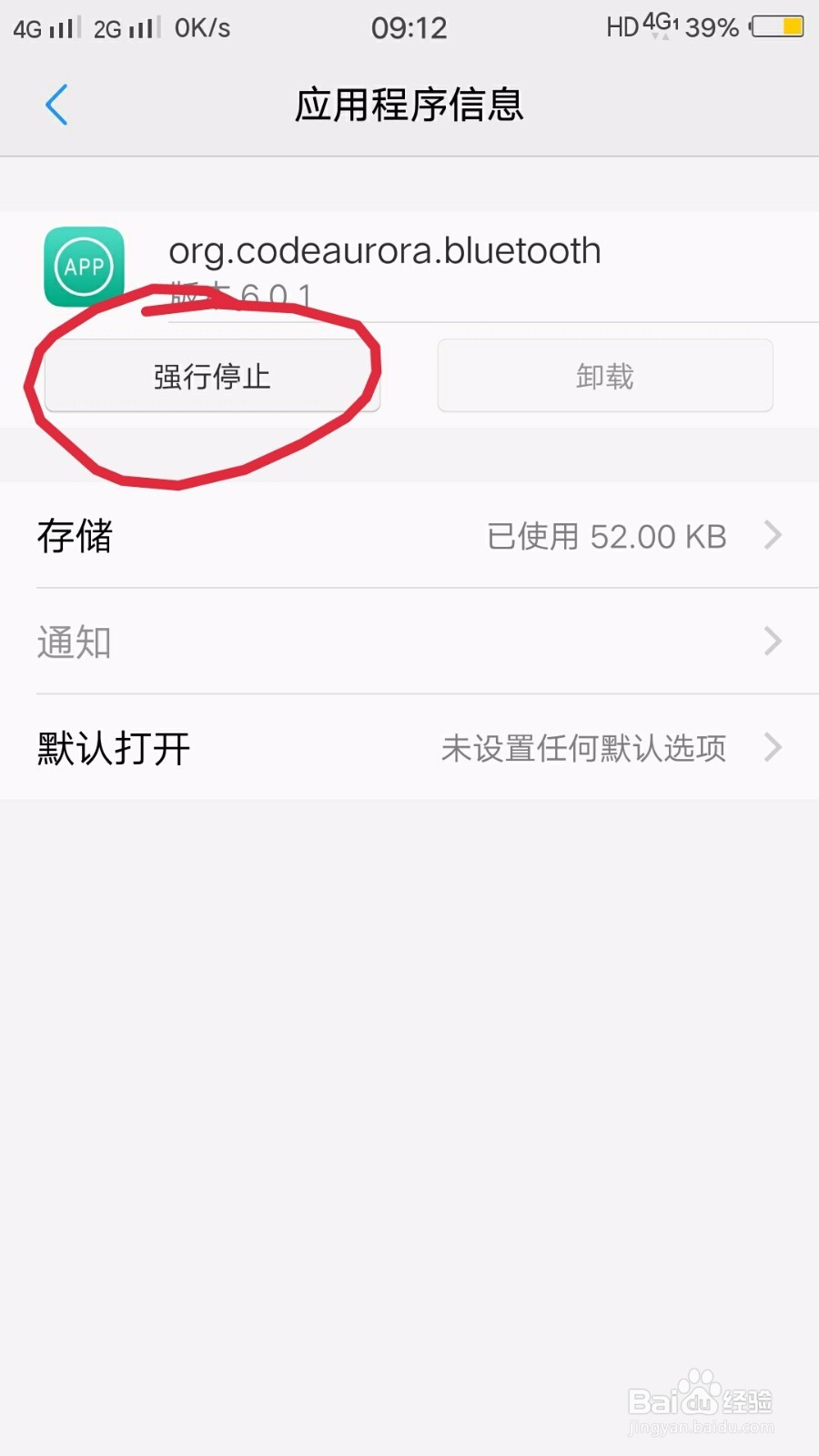This screenshot has height=1456, width=819.
Task: Tap the 4G1 VoLTE icon near battery
Action: pyautogui.click(x=660, y=25)
